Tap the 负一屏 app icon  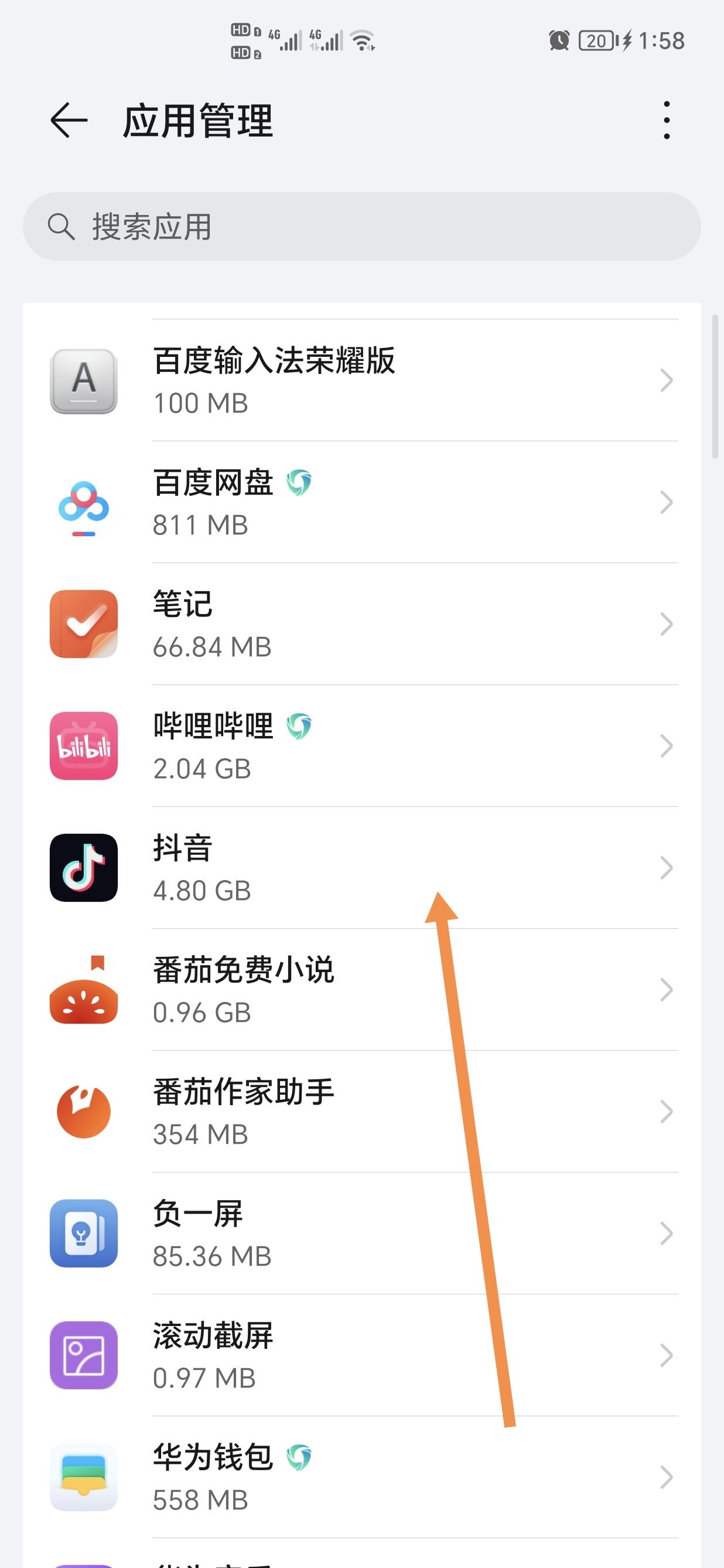(x=83, y=1233)
